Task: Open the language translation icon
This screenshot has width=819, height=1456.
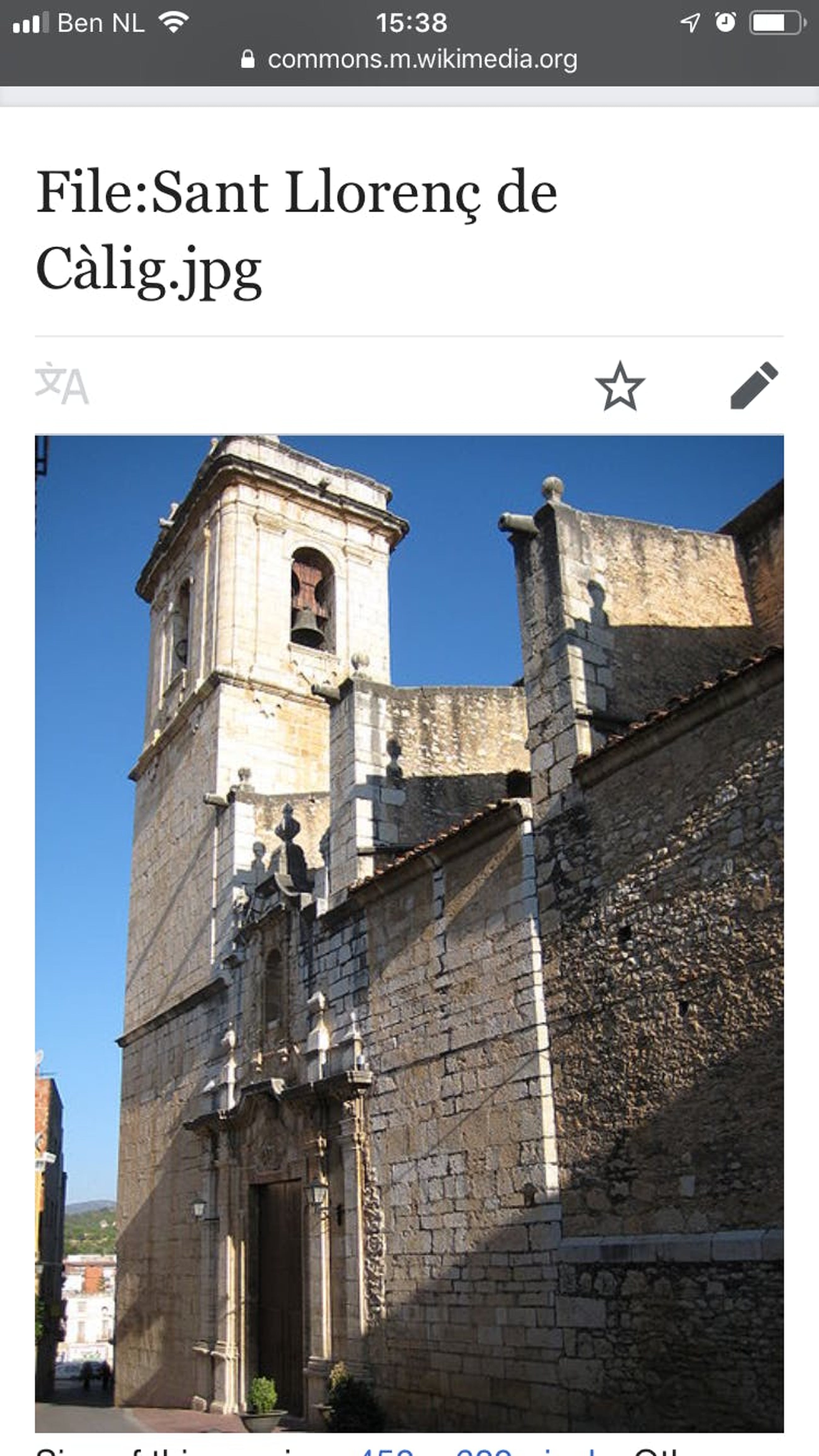Action: [62, 384]
